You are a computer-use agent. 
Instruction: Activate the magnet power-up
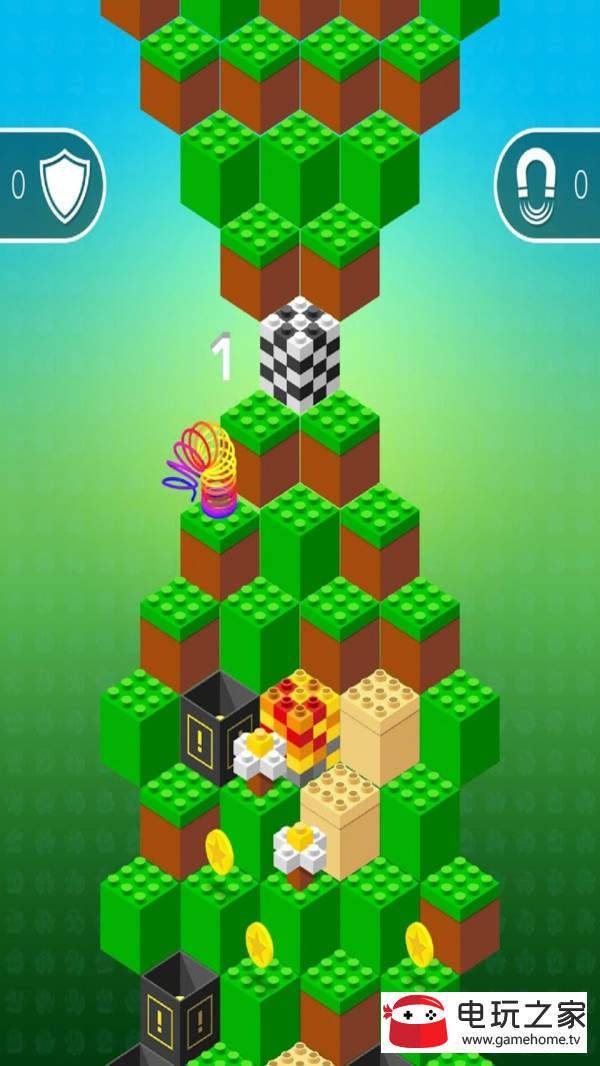540,185
